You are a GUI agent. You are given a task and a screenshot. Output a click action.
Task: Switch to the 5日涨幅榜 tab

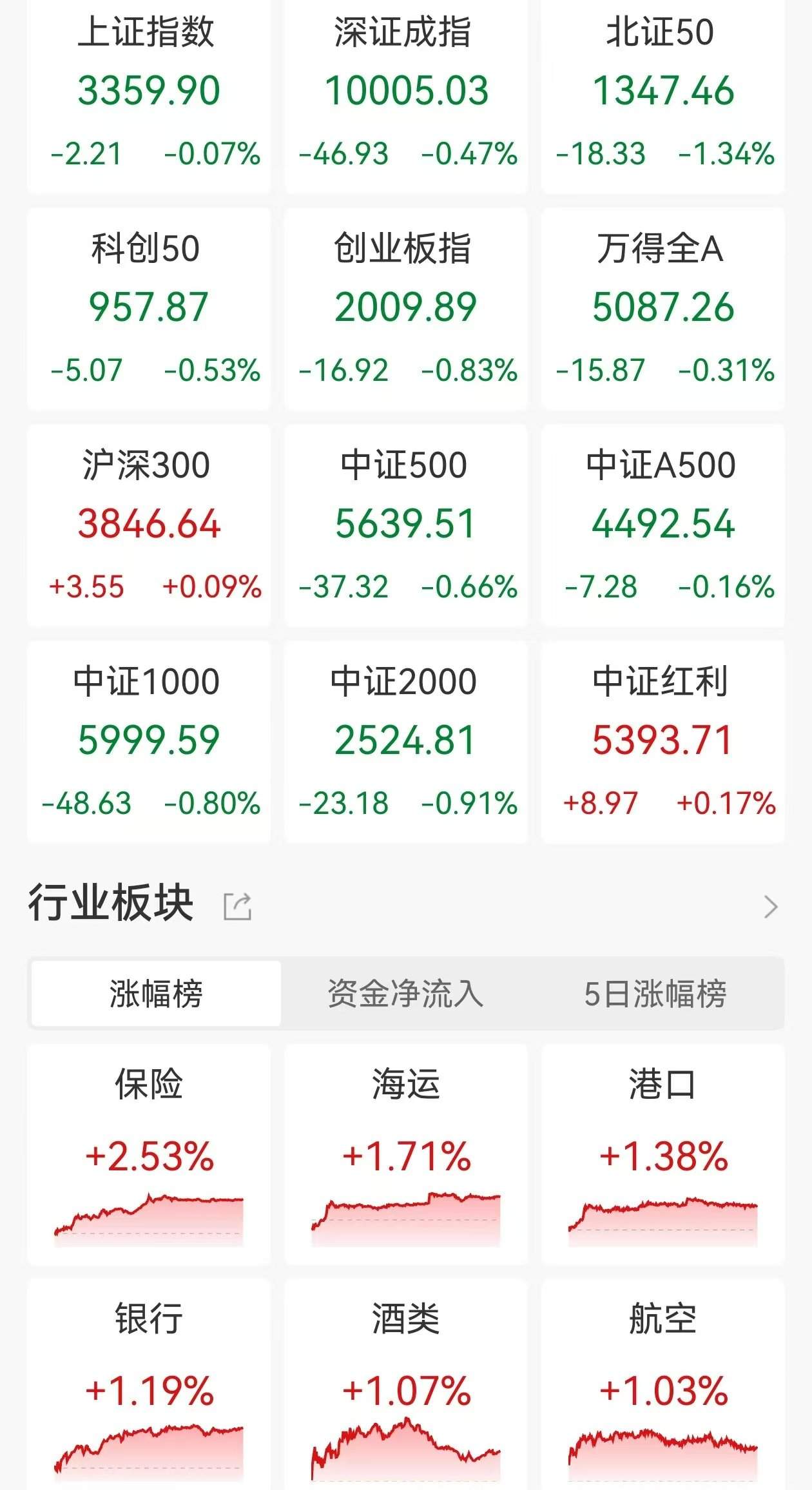(x=655, y=993)
